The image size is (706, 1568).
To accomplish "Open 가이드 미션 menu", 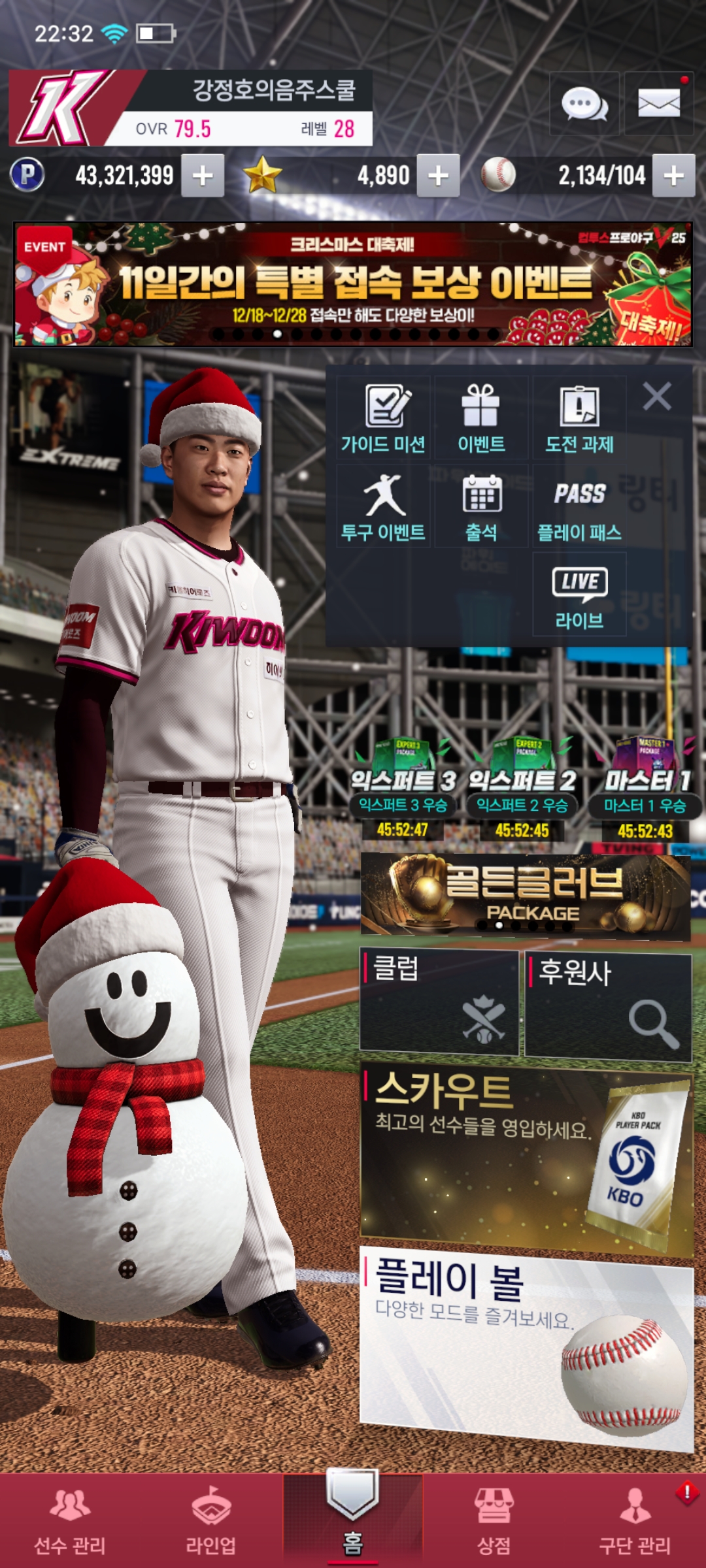I will (x=384, y=418).
